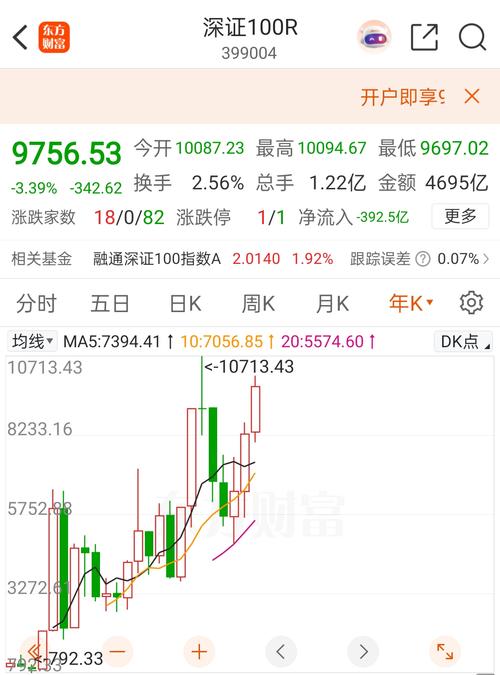Zoom in the chart with plus
This screenshot has height=675, width=500.
(199, 652)
